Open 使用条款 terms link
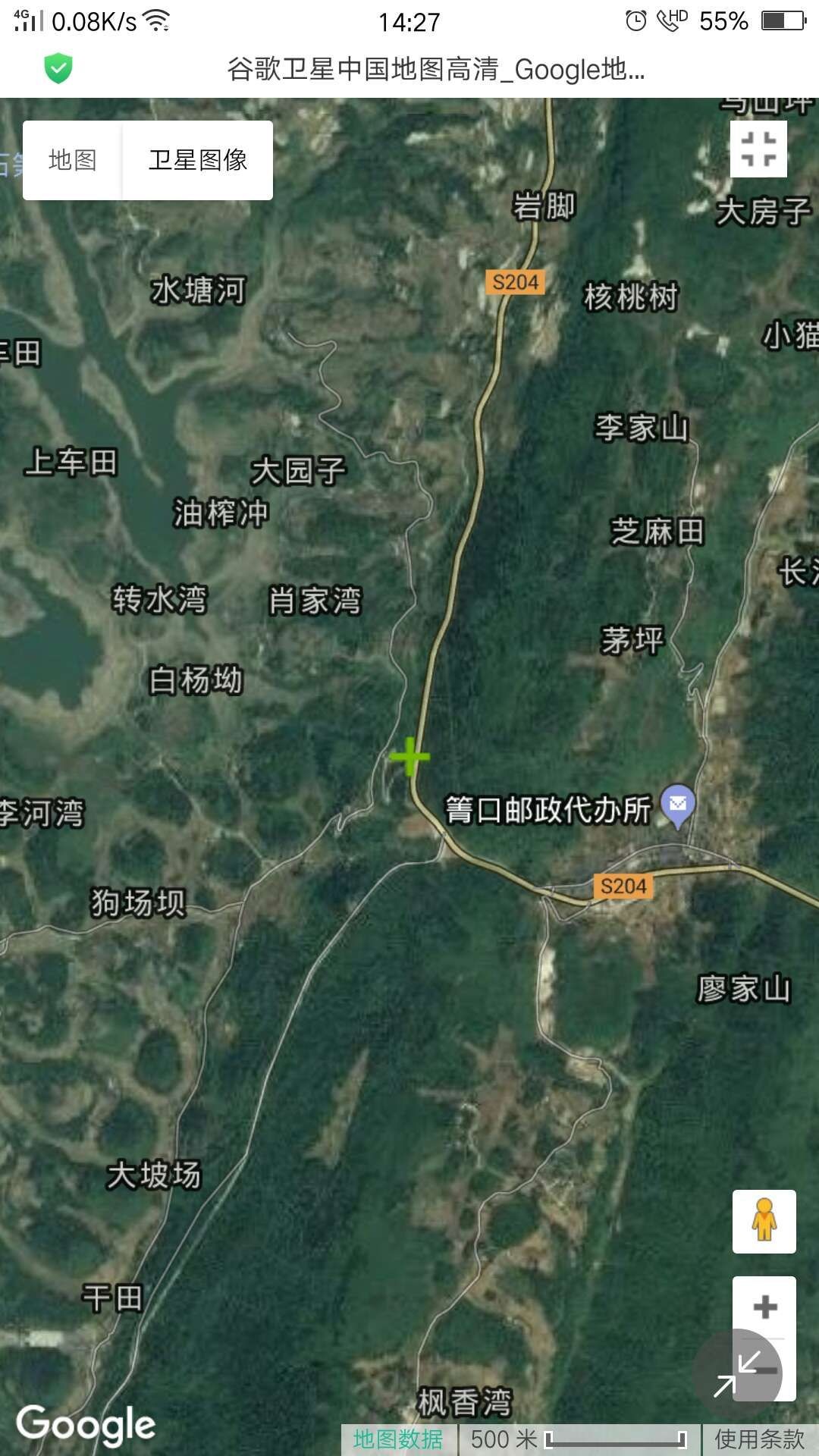This screenshot has height=1456, width=819. 759,1439
